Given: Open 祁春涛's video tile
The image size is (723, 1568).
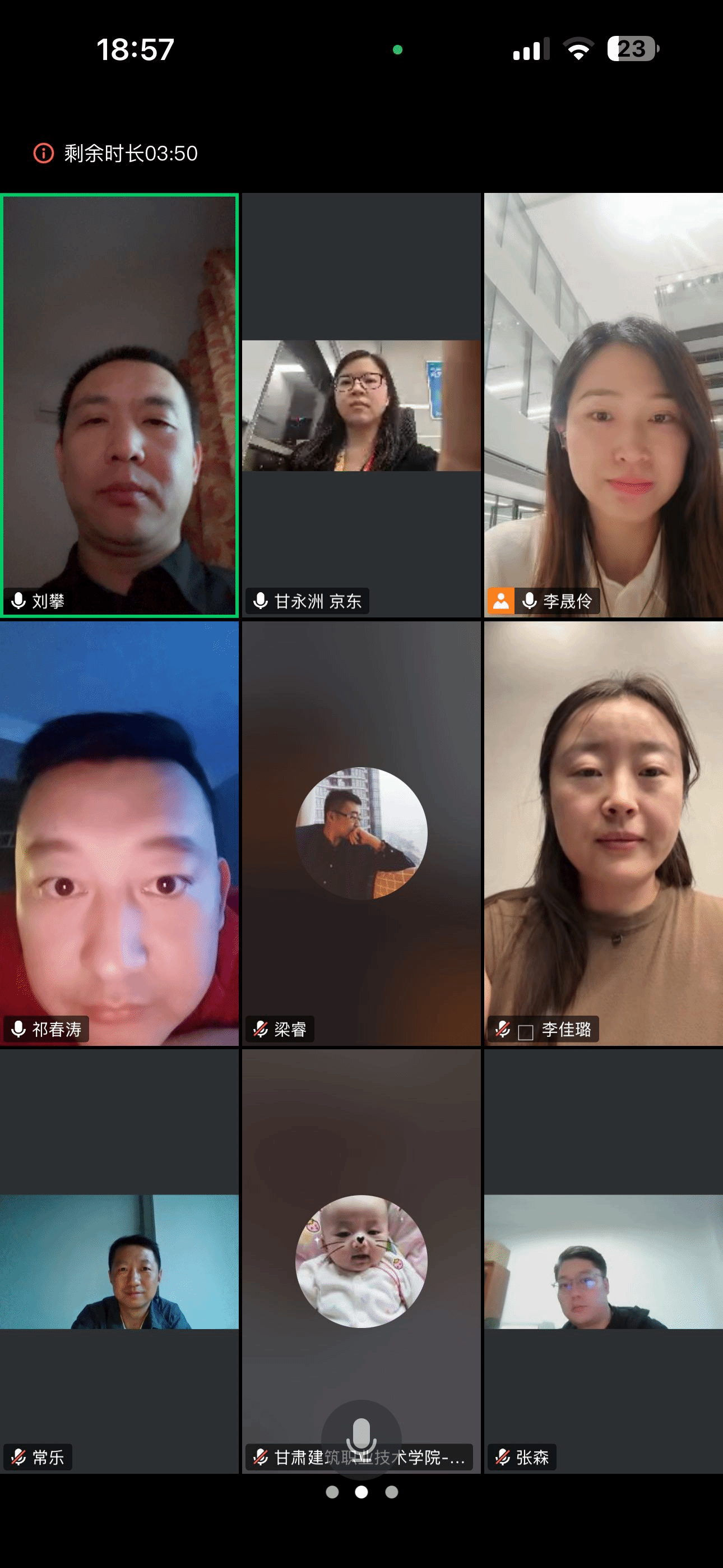Looking at the screenshot, I should click(119, 833).
